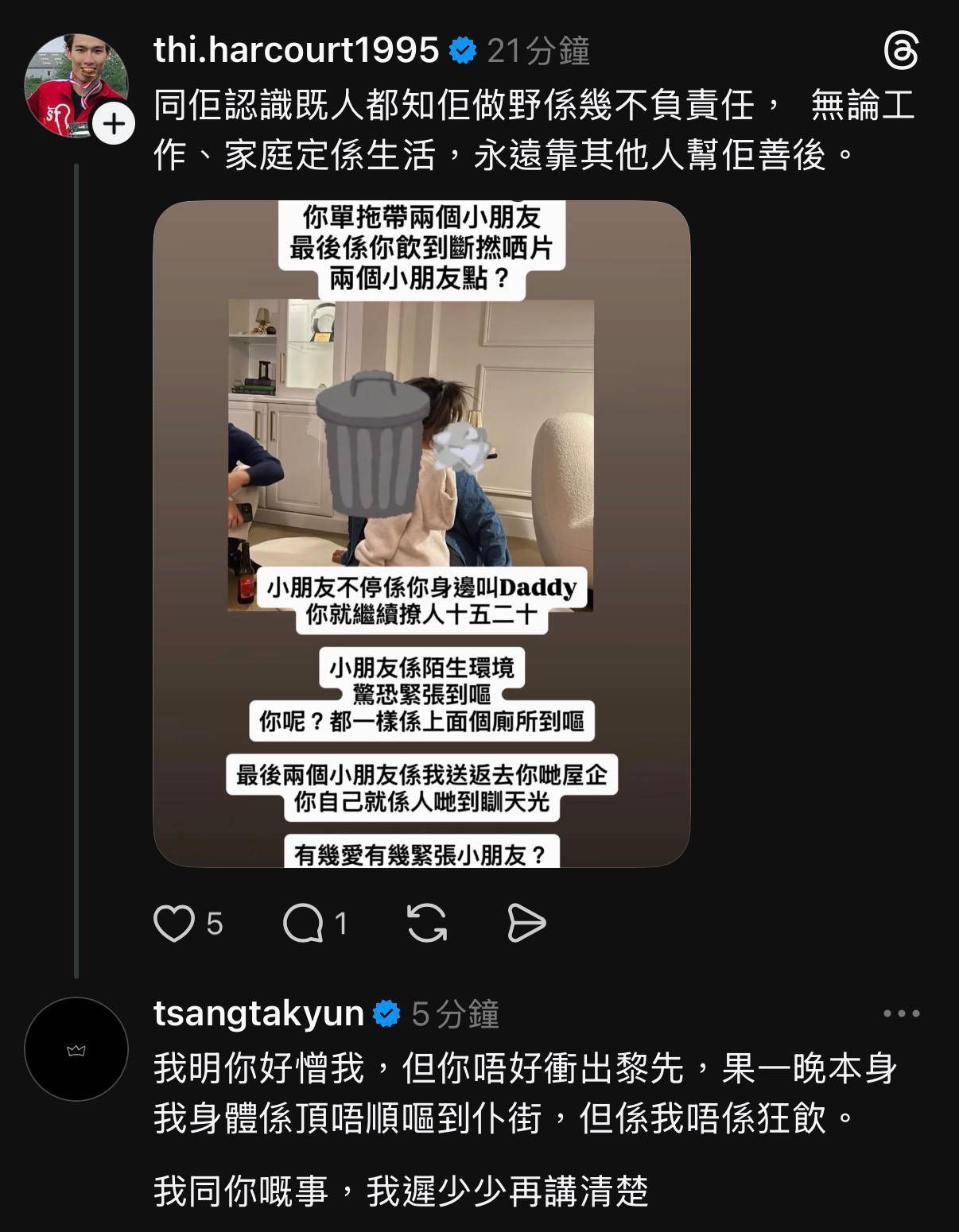View tsangtakyun's profile from username

(x=258, y=1014)
